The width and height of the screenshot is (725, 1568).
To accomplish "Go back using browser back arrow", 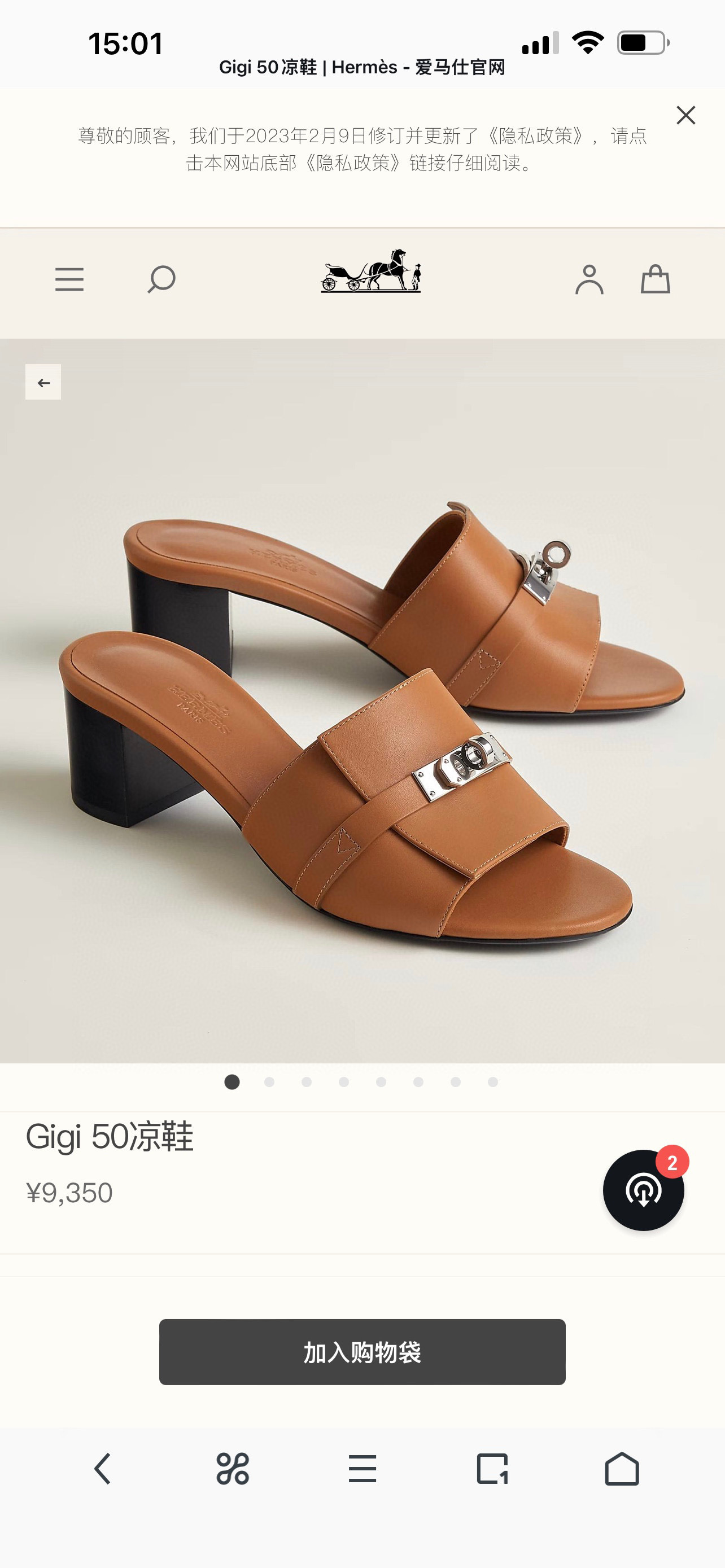I will coord(103,1469).
